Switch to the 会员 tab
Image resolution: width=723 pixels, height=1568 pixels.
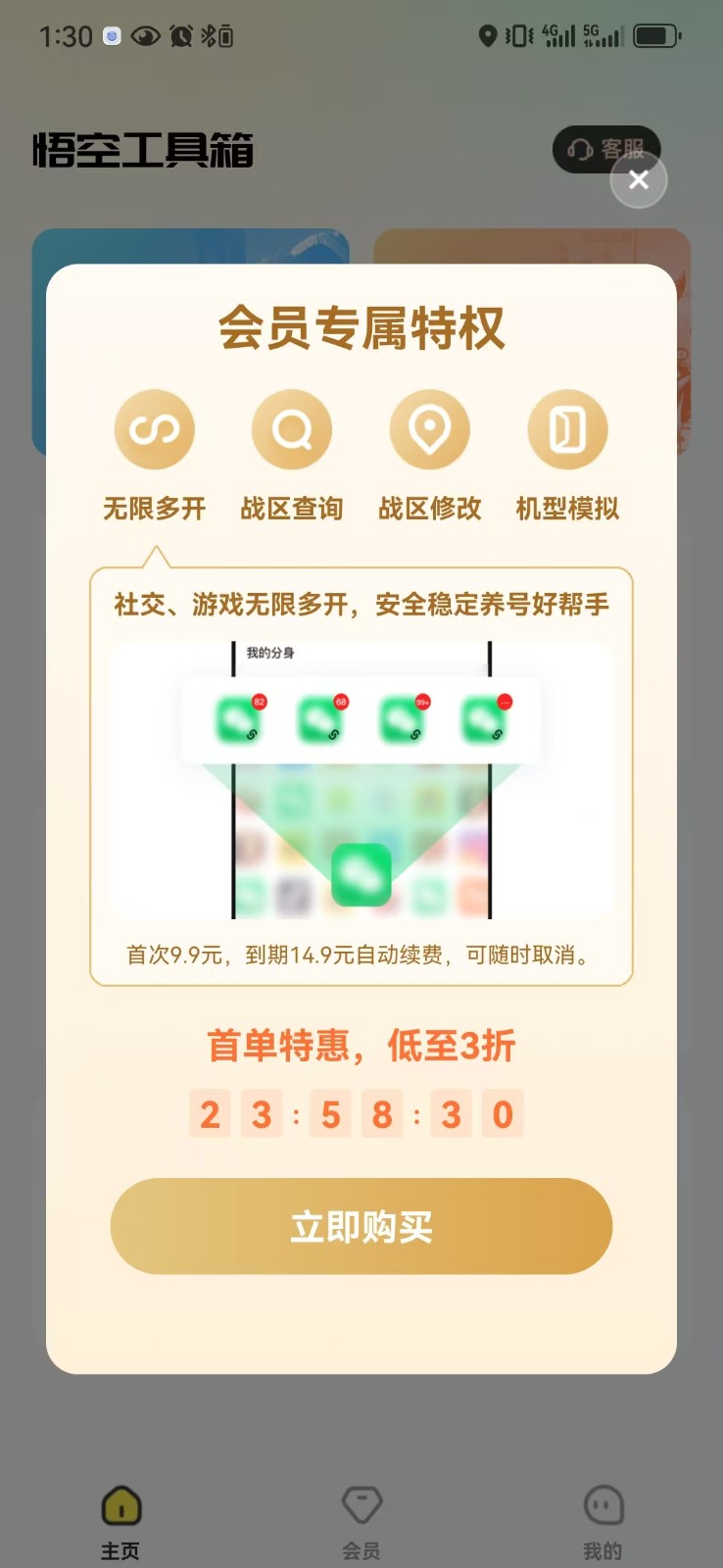click(x=361, y=1523)
